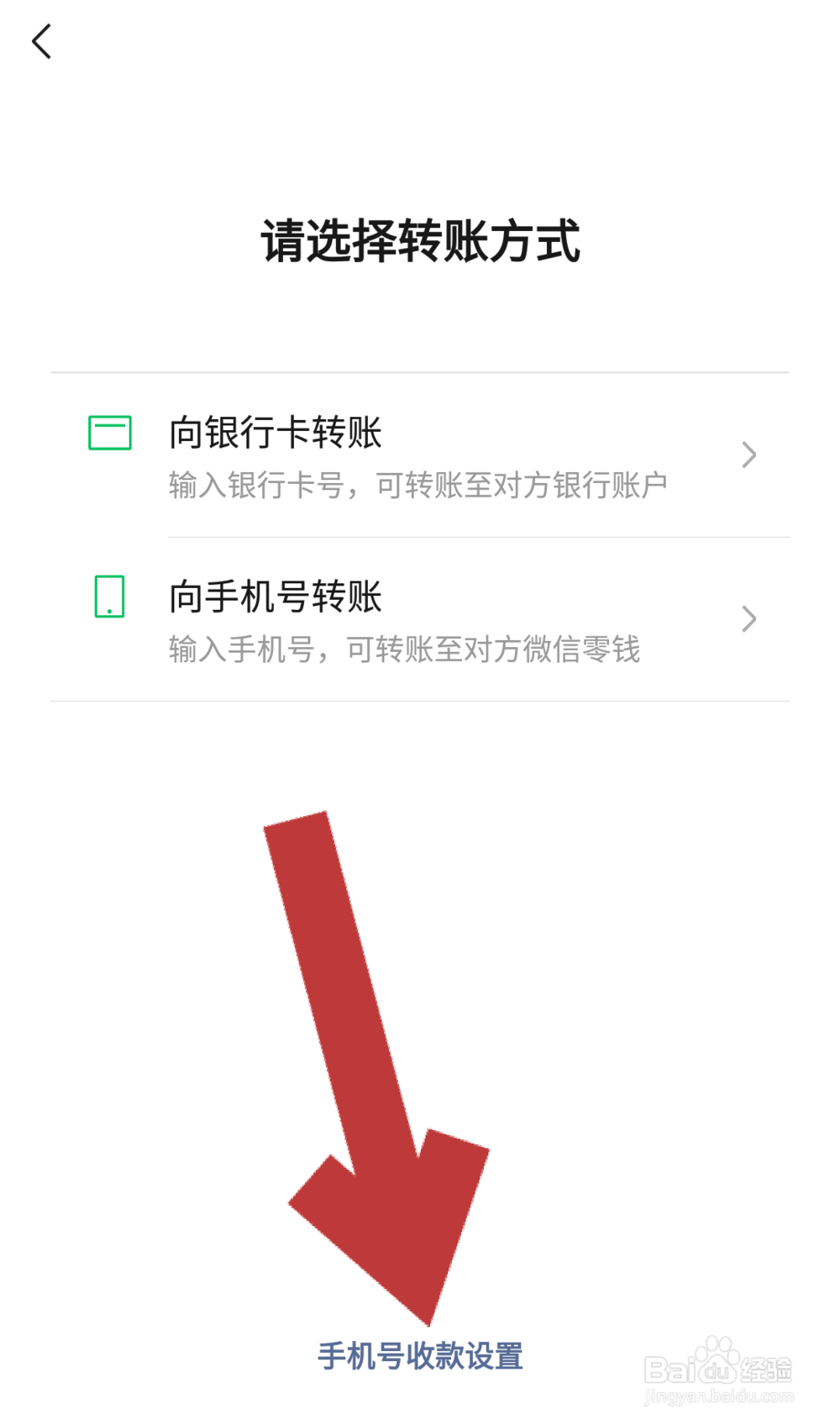This screenshot has width=840, height=1425.
Task: Tap the green phone symbol beside 向手机号转账
Action: point(109,596)
